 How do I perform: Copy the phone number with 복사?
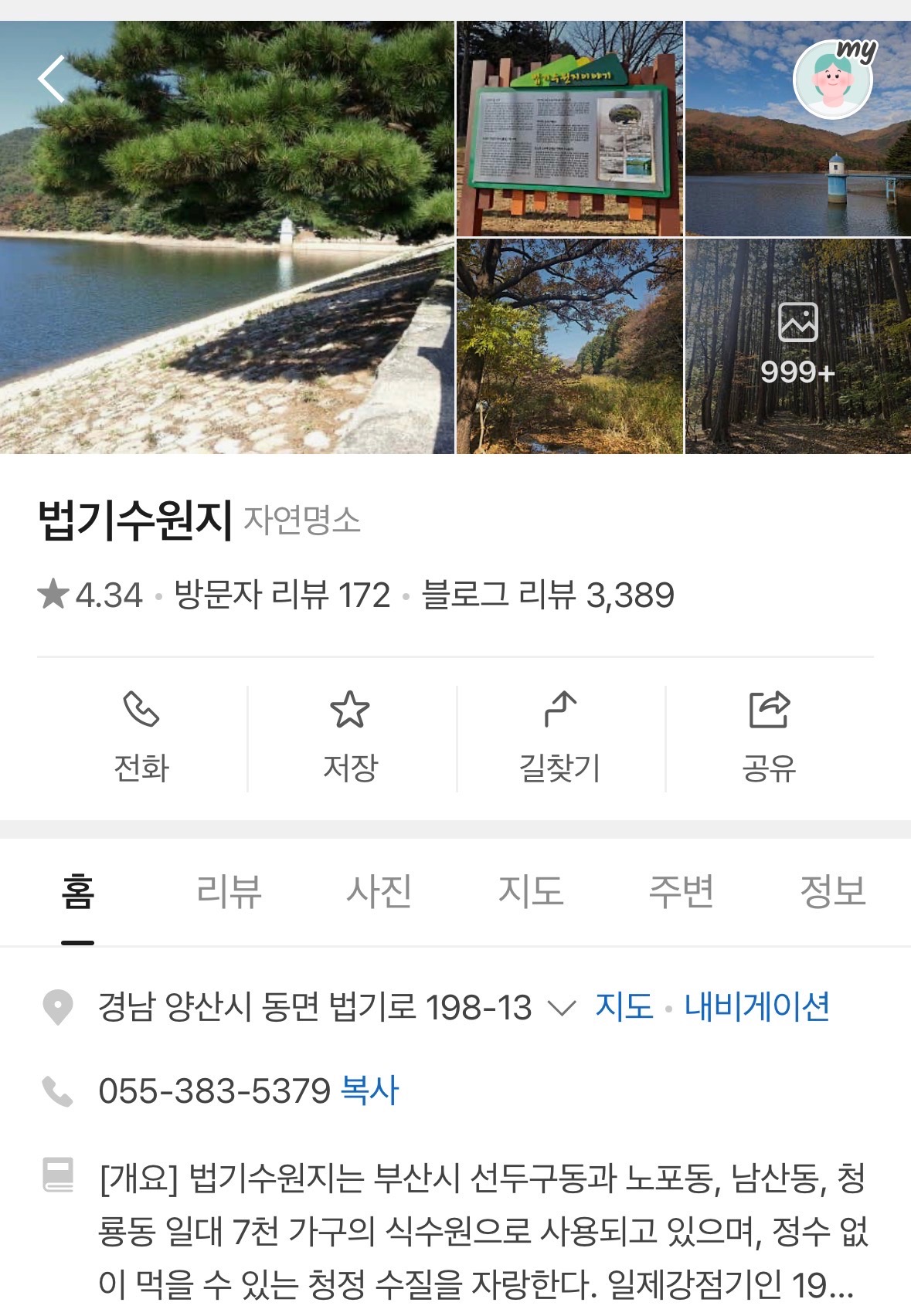coord(369,1090)
